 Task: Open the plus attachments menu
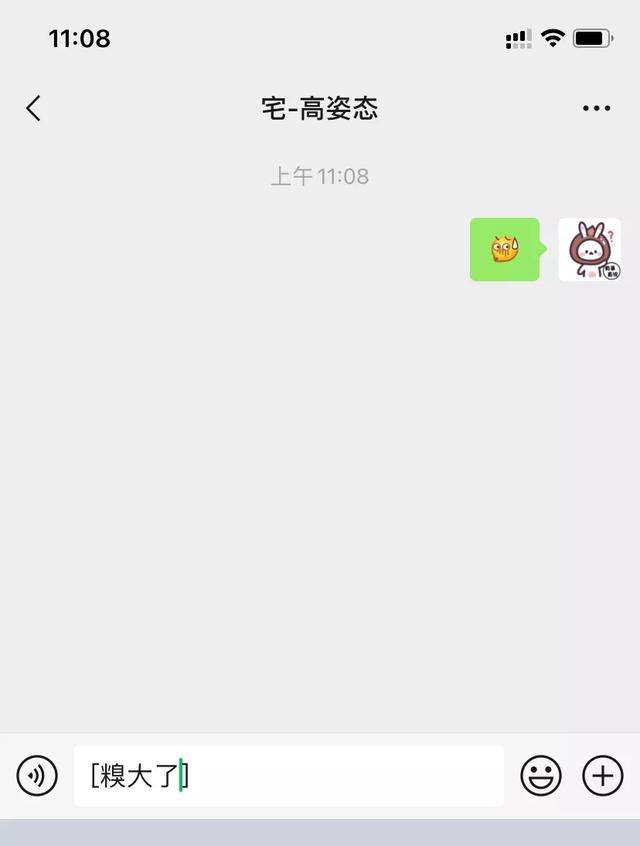[x=602, y=776]
